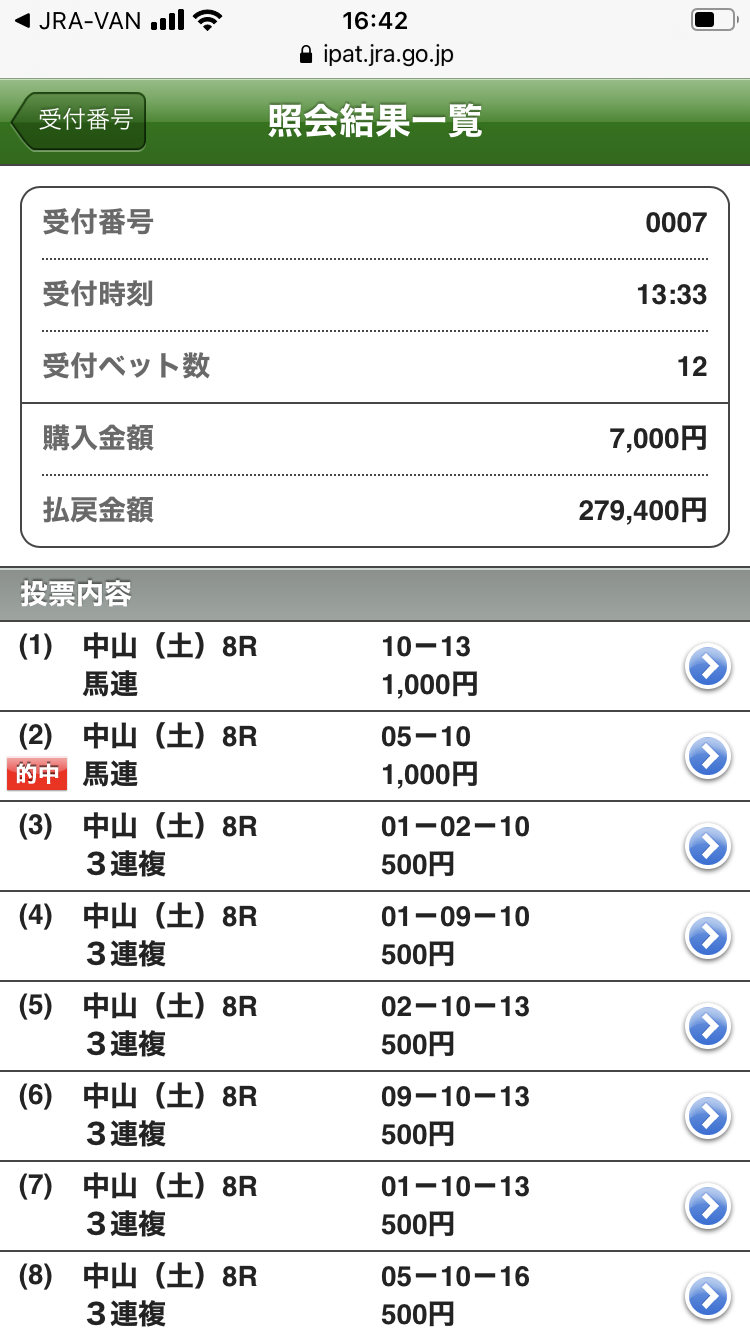Show details for bet (4) 01-09-10

(x=708, y=937)
